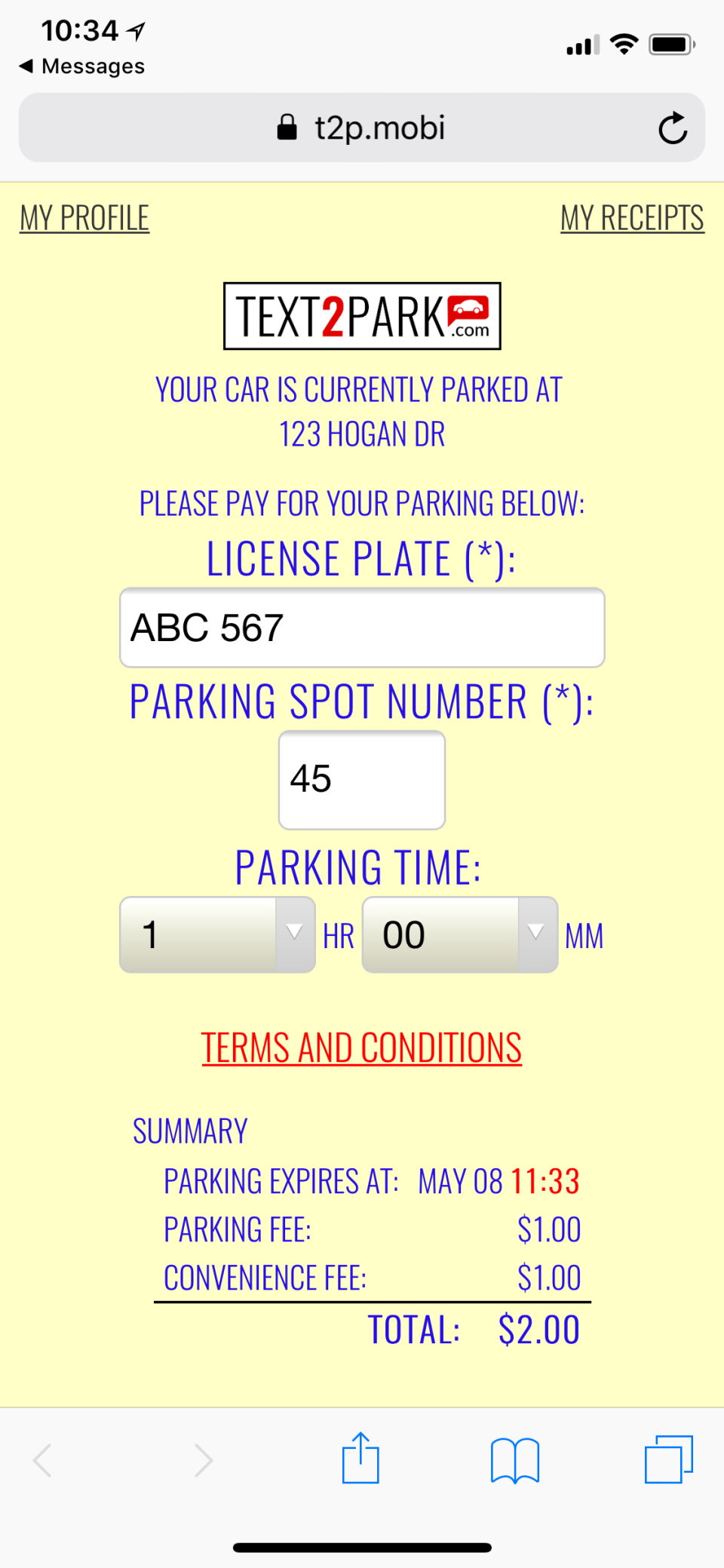
Task: View Terms and Conditions
Action: (361, 1046)
